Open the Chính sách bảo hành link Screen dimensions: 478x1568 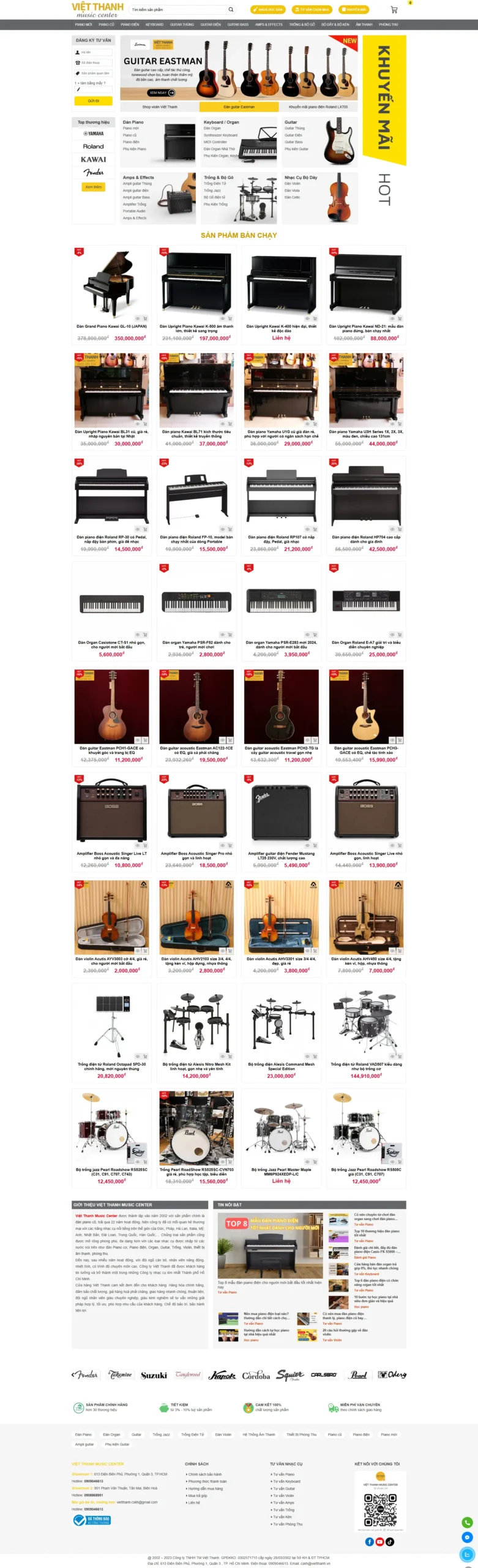205,1474
